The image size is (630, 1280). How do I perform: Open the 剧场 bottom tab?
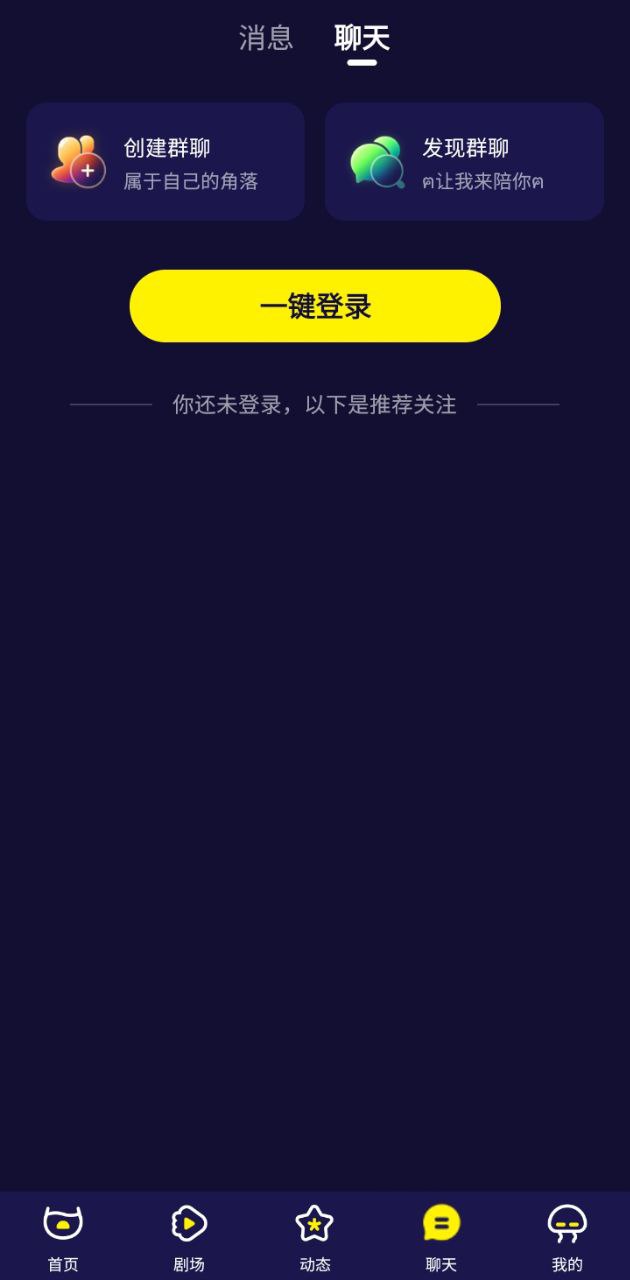[189, 1236]
